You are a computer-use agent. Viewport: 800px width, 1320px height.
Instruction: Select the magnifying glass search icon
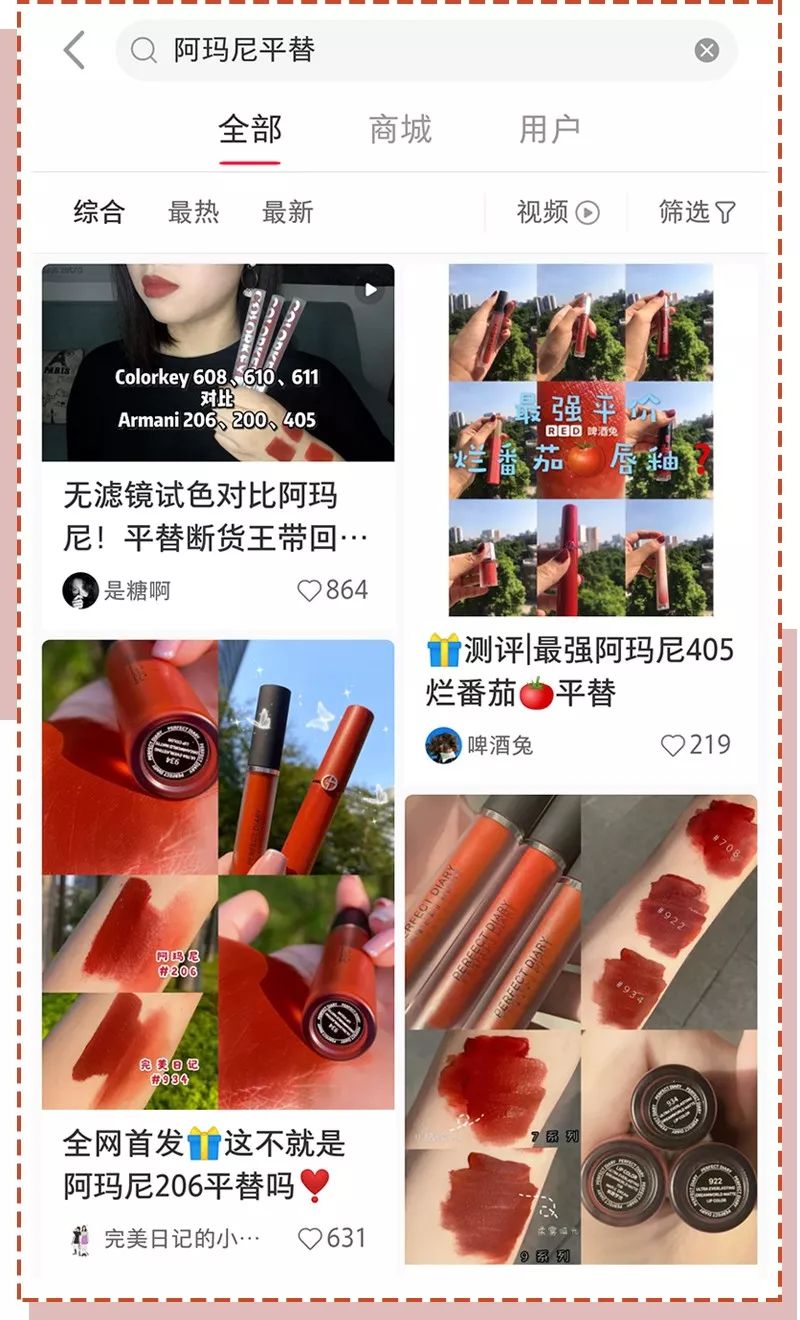tap(146, 50)
